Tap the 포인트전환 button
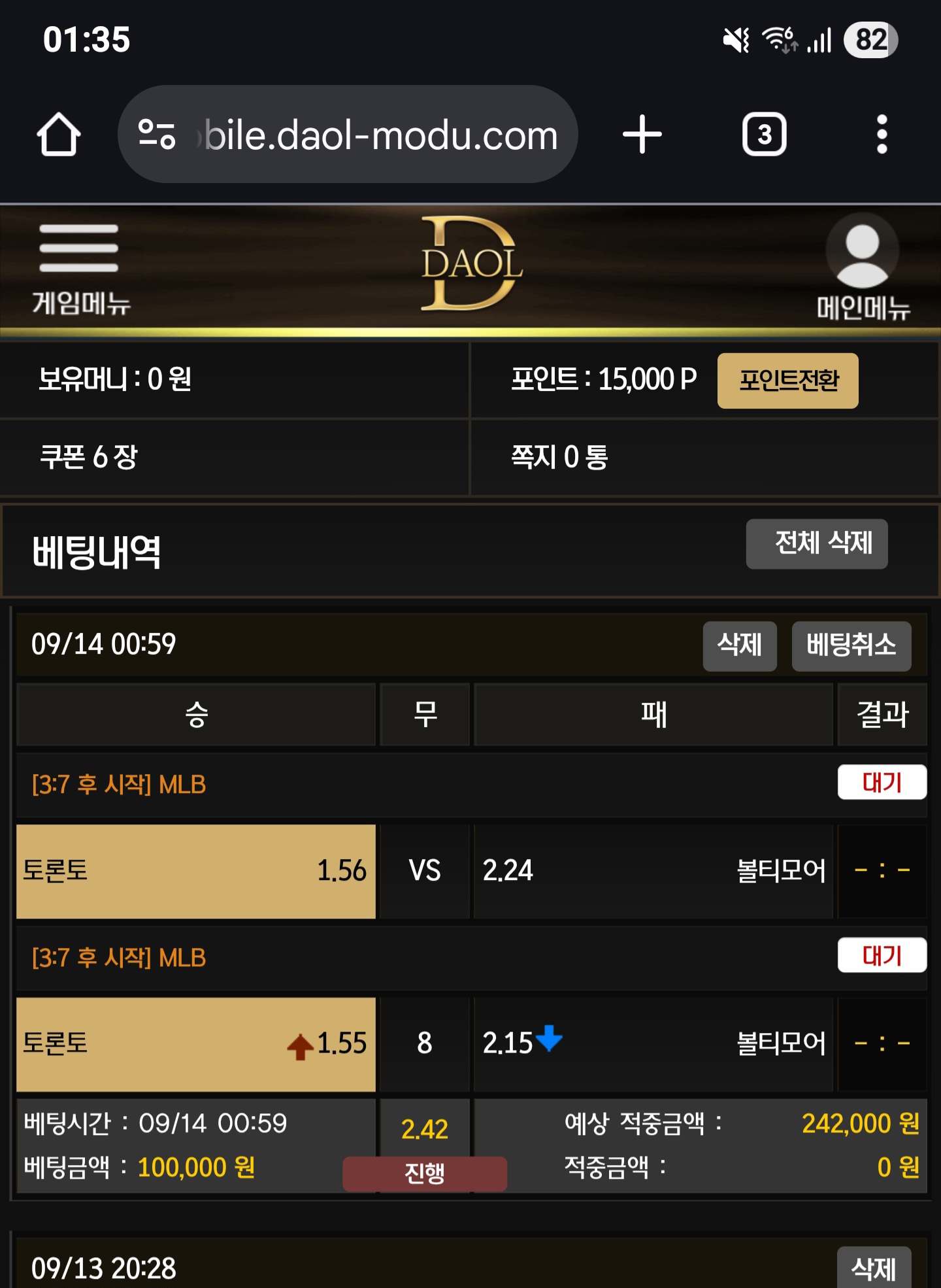The width and height of the screenshot is (941, 1288). (787, 381)
